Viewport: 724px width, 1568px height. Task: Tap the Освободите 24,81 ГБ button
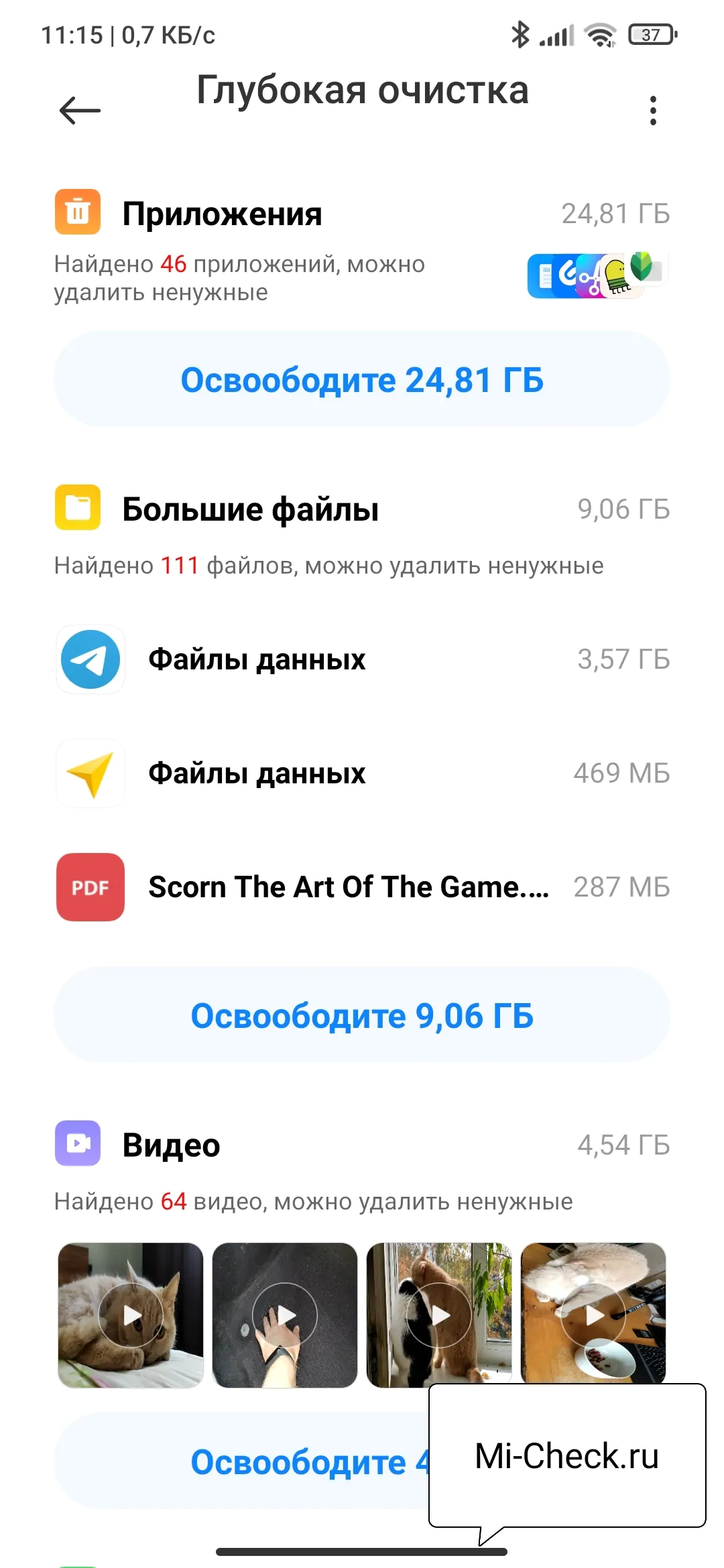click(x=362, y=380)
